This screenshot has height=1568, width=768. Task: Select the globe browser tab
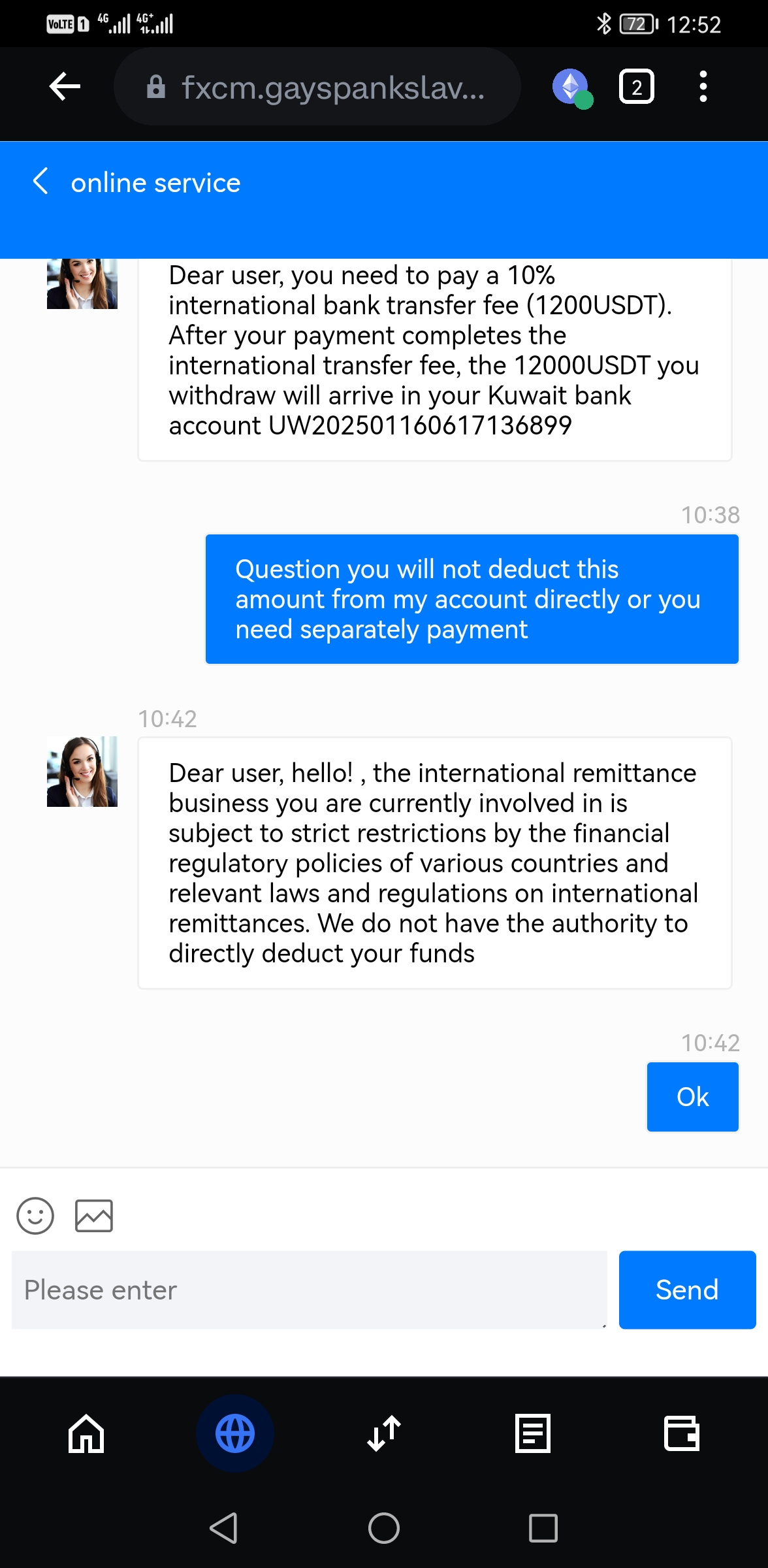pos(235,1433)
